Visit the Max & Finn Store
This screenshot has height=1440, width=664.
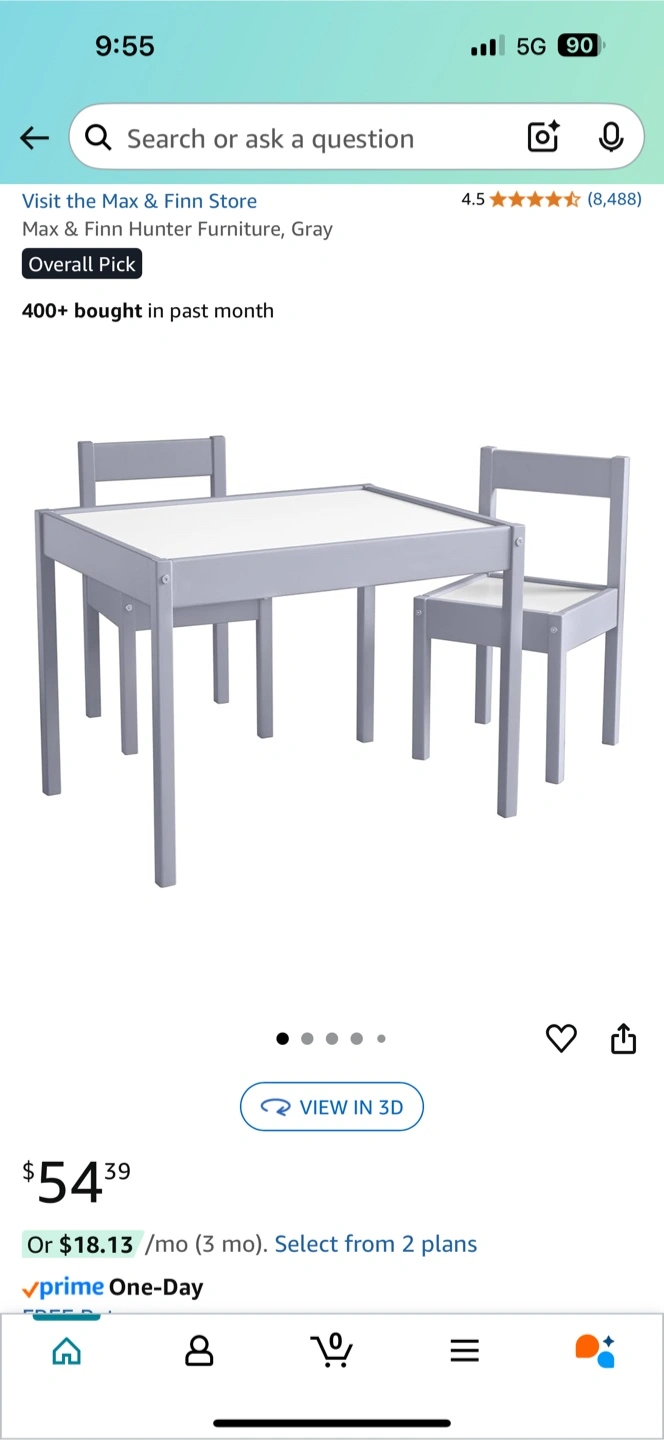[139, 201]
